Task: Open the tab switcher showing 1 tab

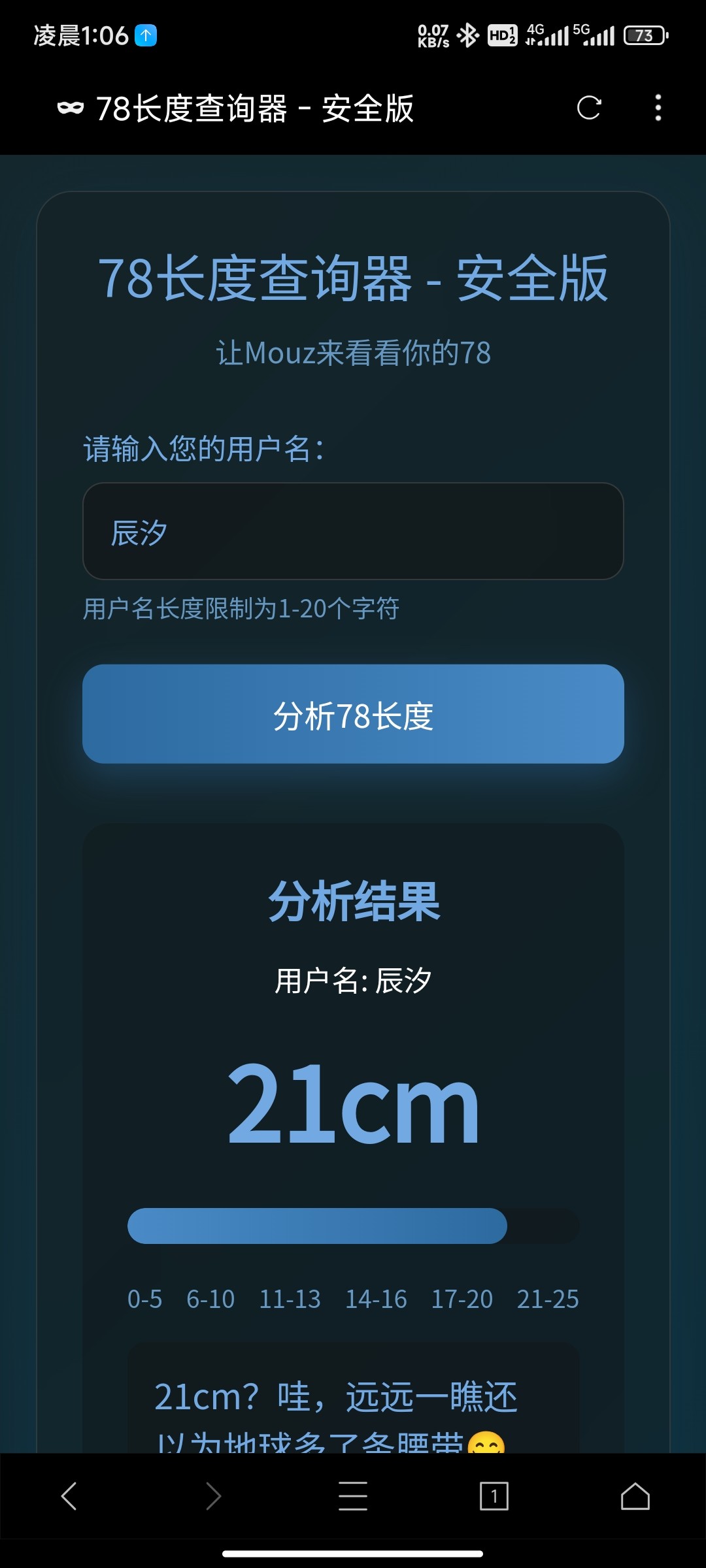Action: 494,1495
